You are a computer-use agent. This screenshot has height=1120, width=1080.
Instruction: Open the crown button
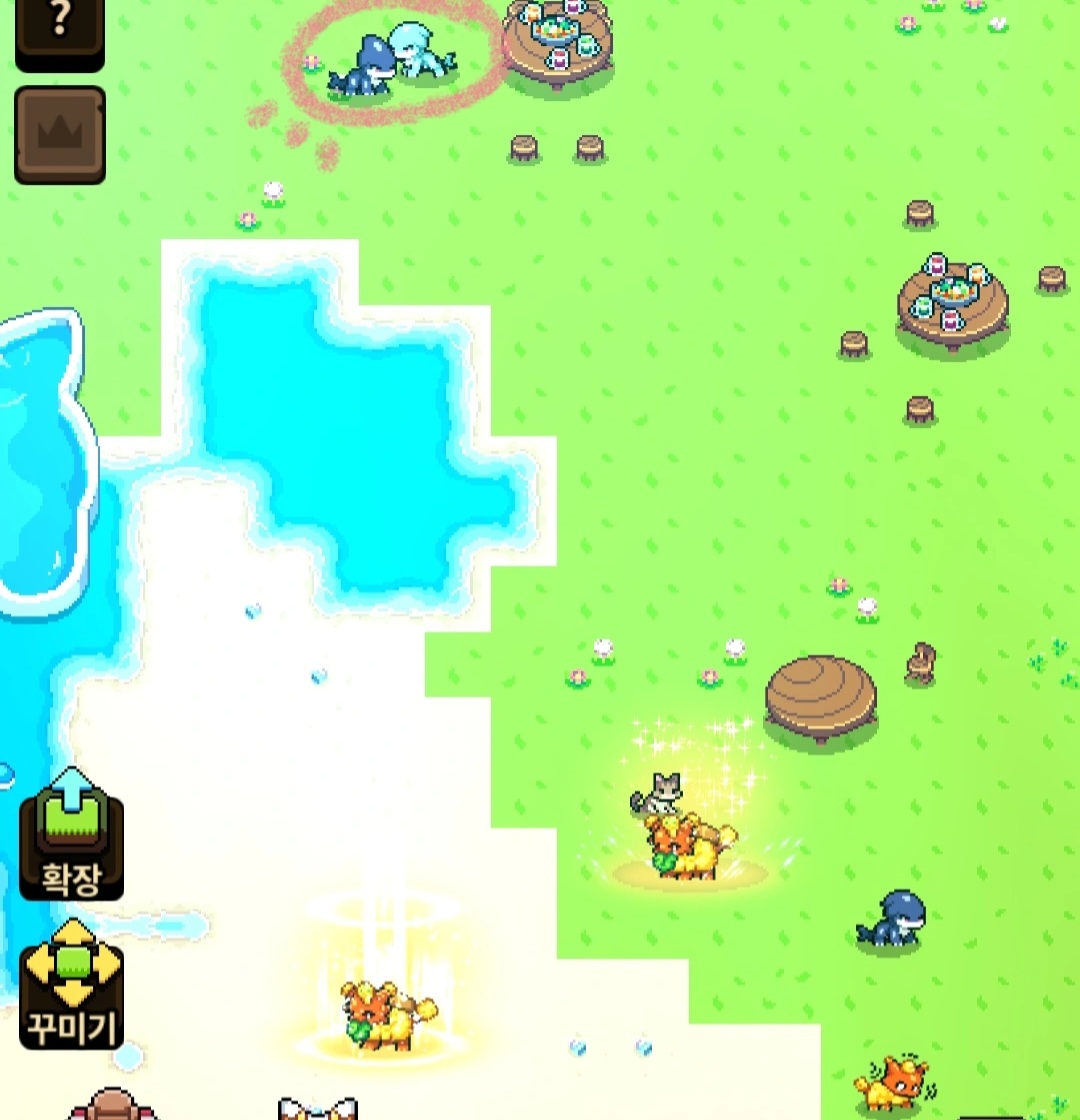click(60, 135)
